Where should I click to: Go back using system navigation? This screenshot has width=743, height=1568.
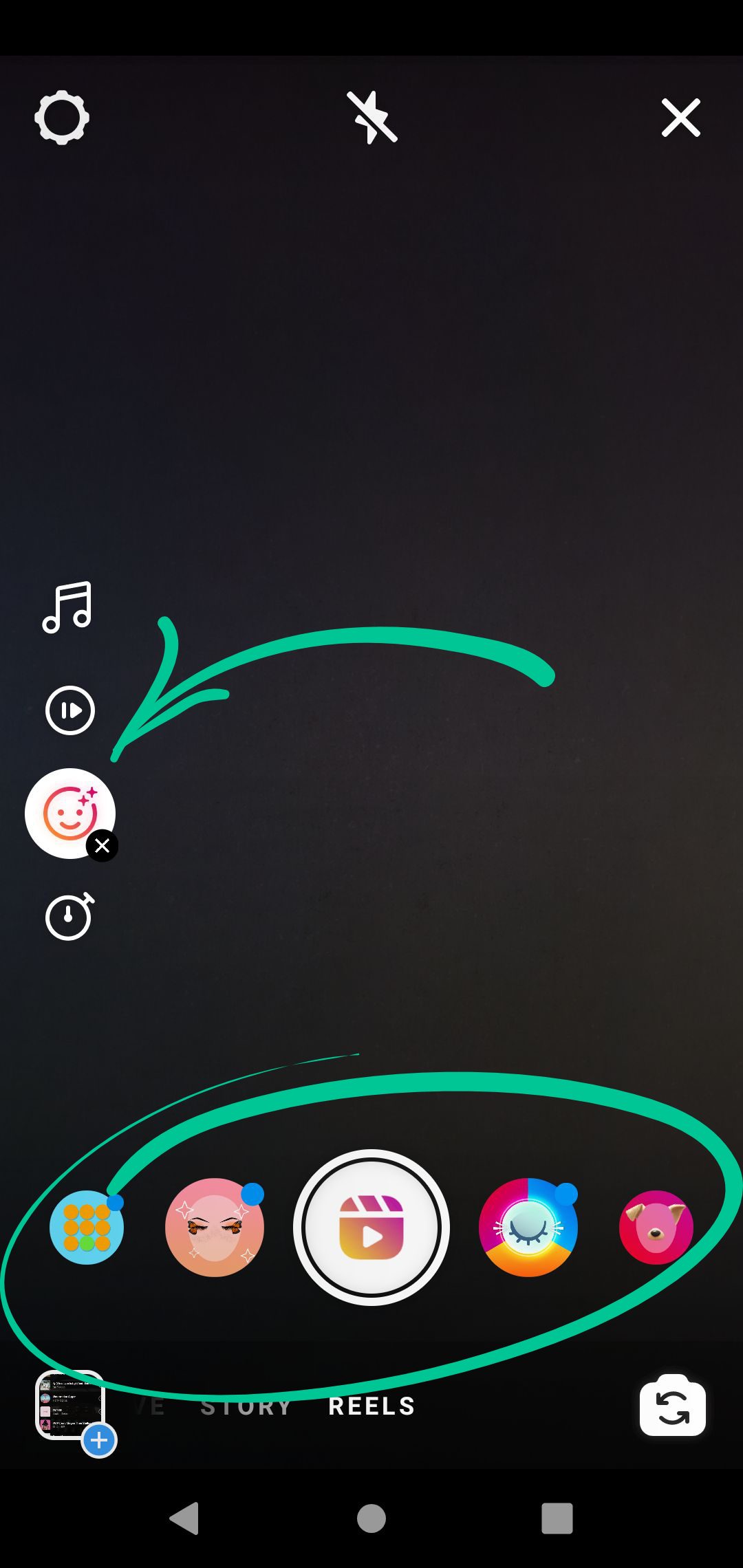(x=184, y=1518)
